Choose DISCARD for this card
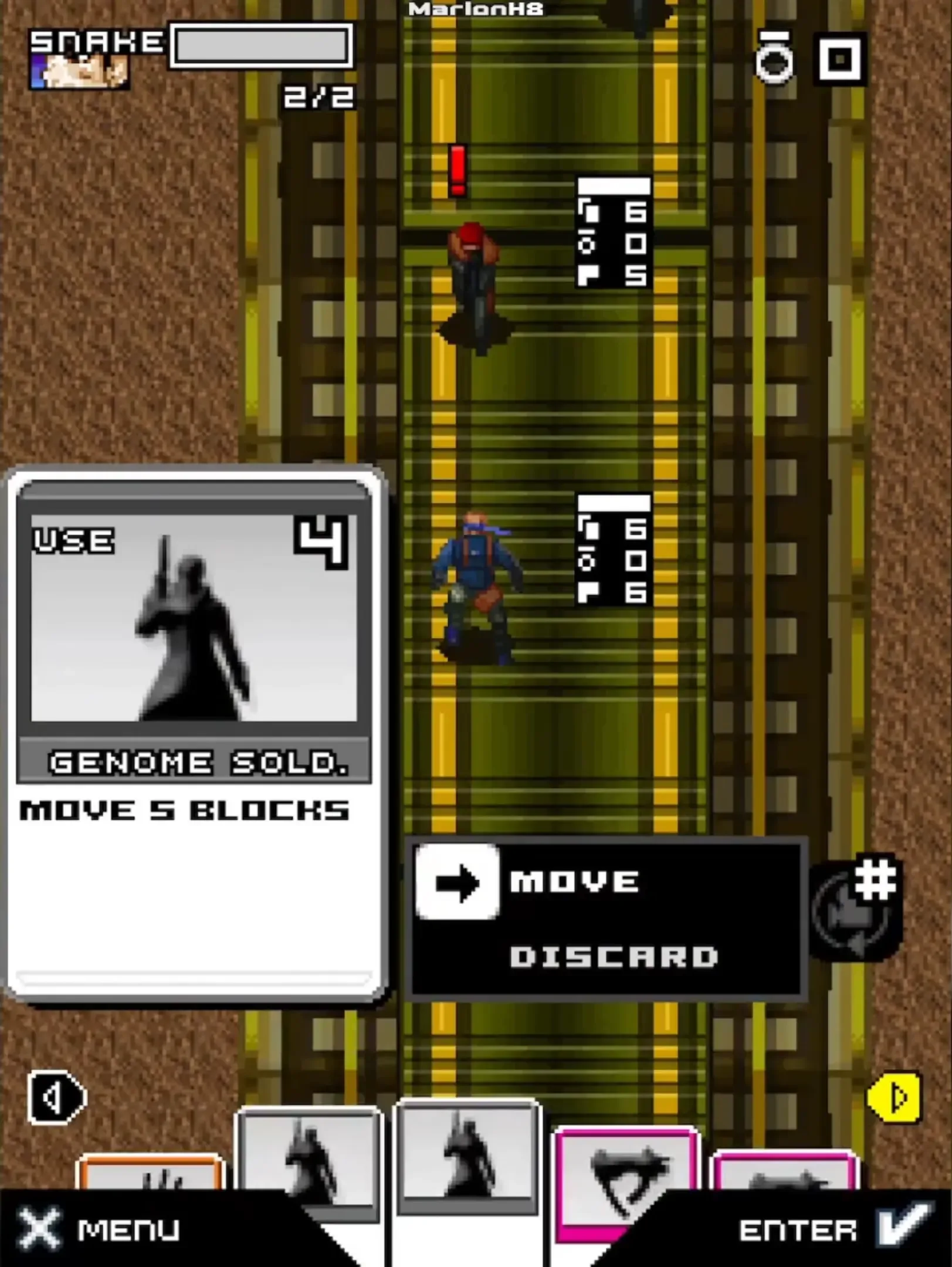Viewport: 952px width, 1267px height. click(614, 957)
